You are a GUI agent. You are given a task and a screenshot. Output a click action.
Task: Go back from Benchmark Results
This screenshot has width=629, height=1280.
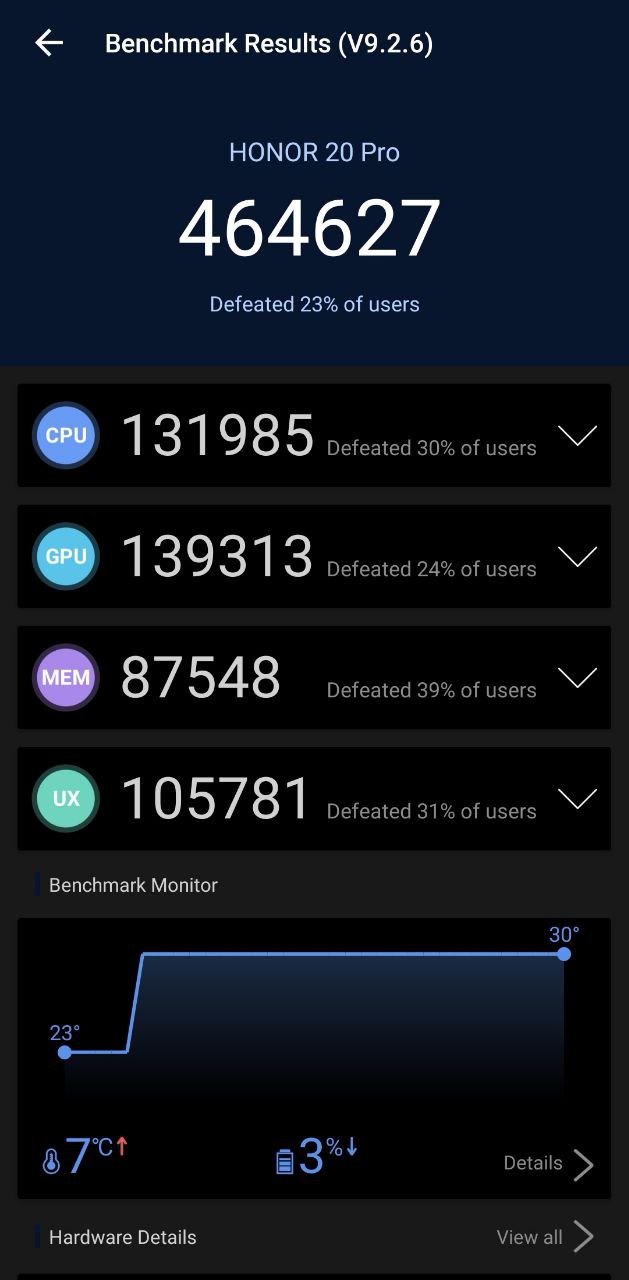point(49,43)
